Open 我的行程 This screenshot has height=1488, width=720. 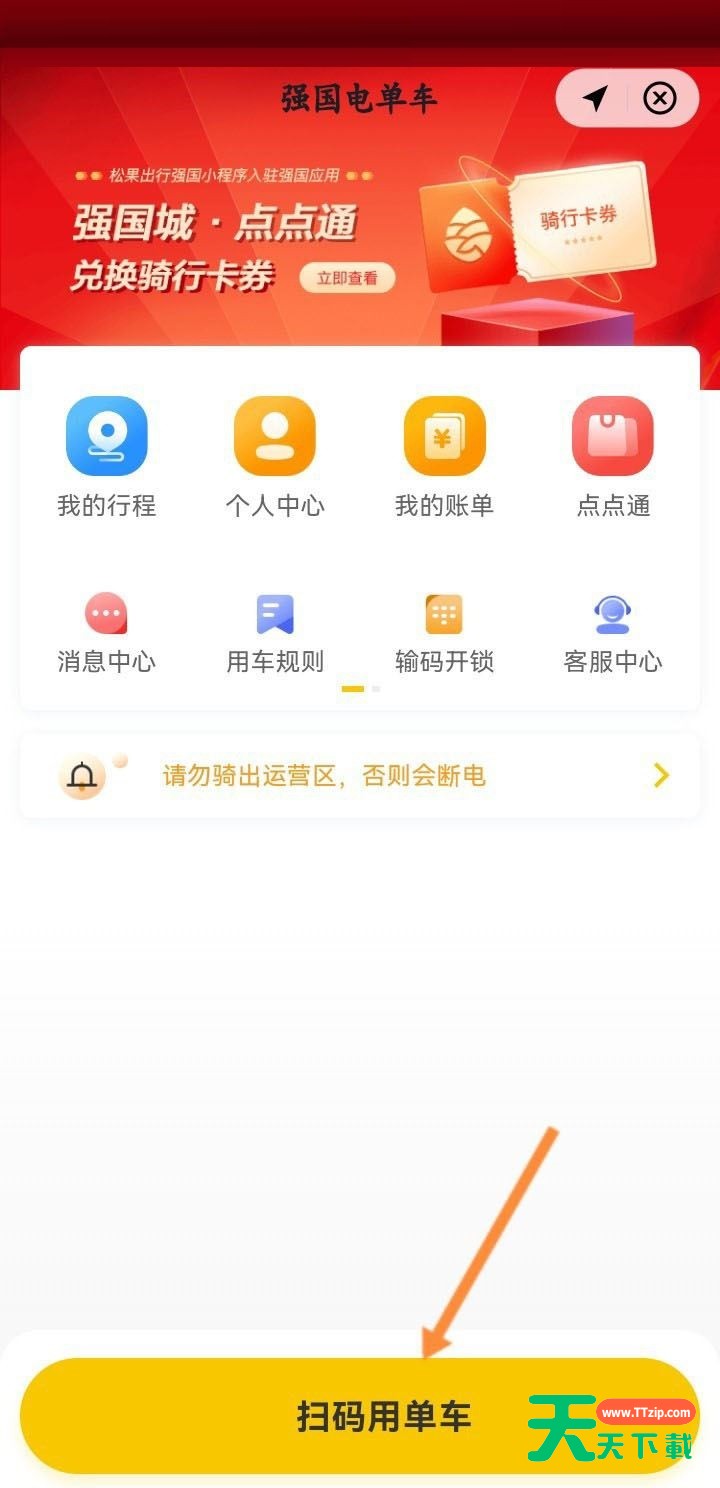107,457
